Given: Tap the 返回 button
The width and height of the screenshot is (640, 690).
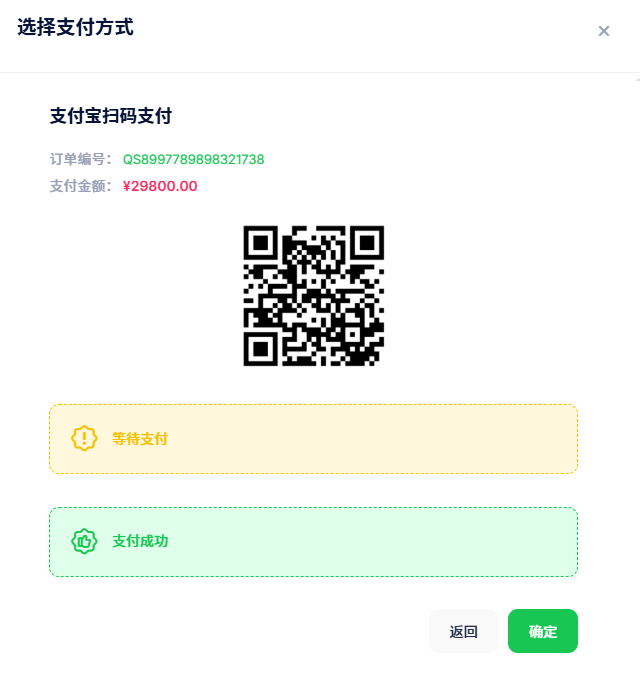Looking at the screenshot, I should point(463,631).
